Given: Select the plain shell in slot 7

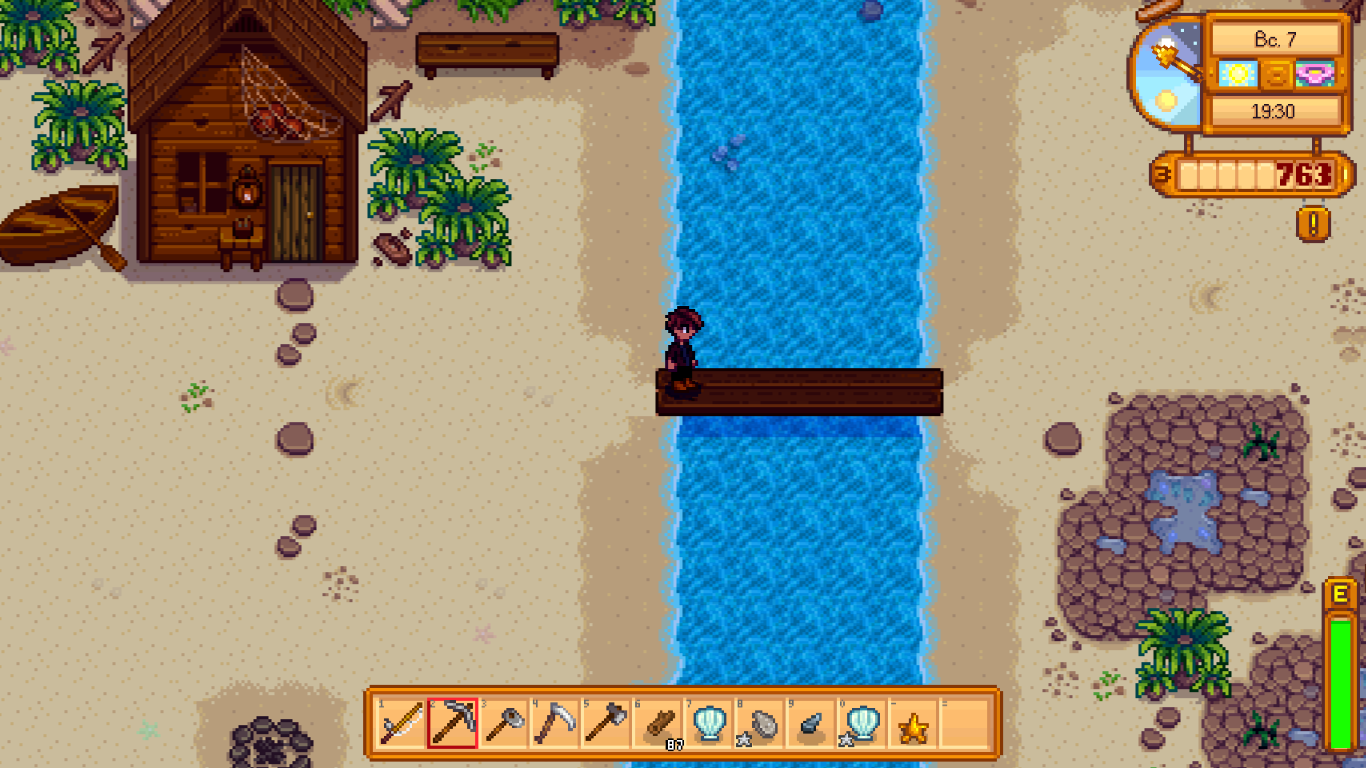Looking at the screenshot, I should 709,723.
